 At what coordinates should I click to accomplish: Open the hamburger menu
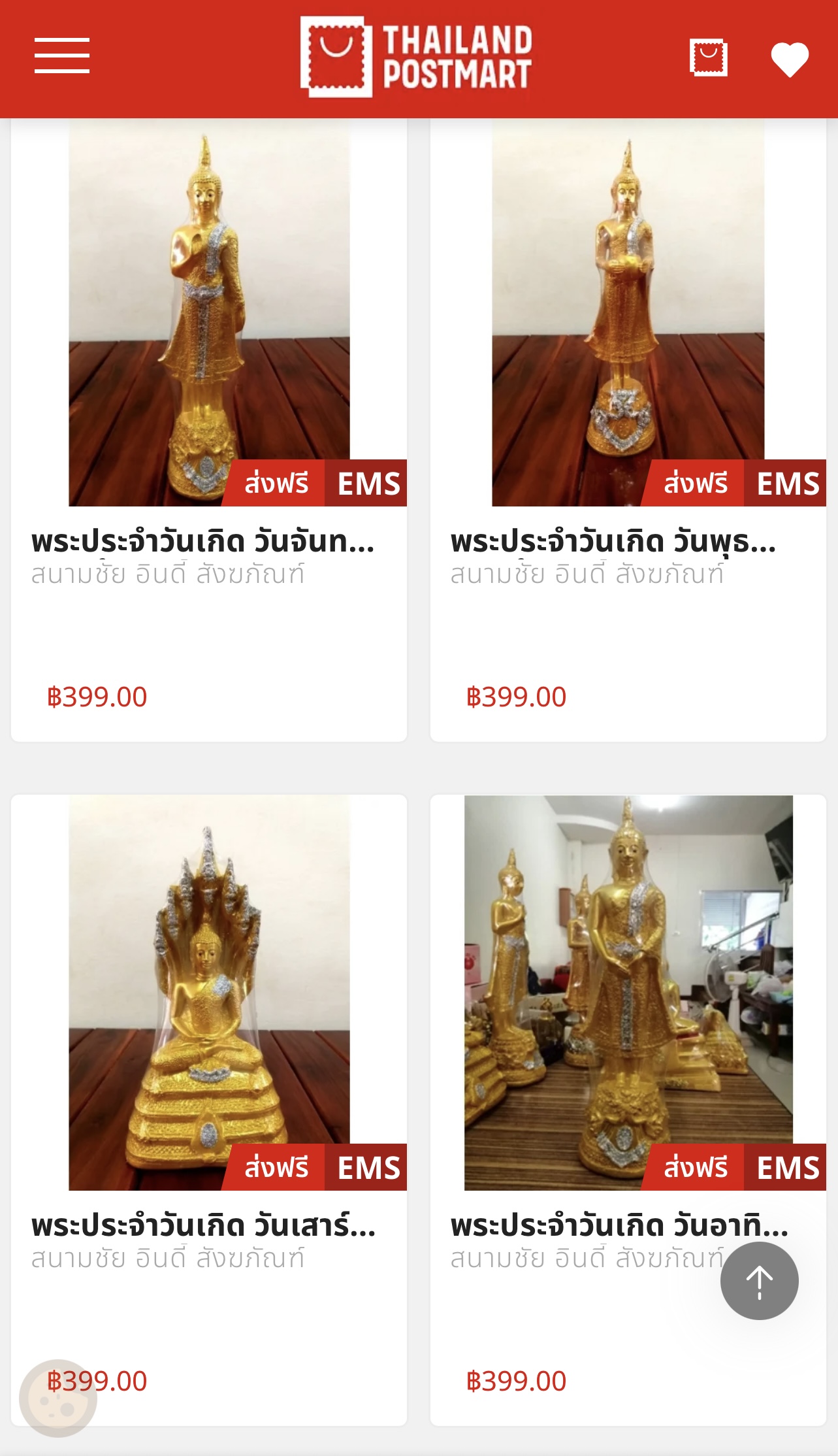coord(62,56)
